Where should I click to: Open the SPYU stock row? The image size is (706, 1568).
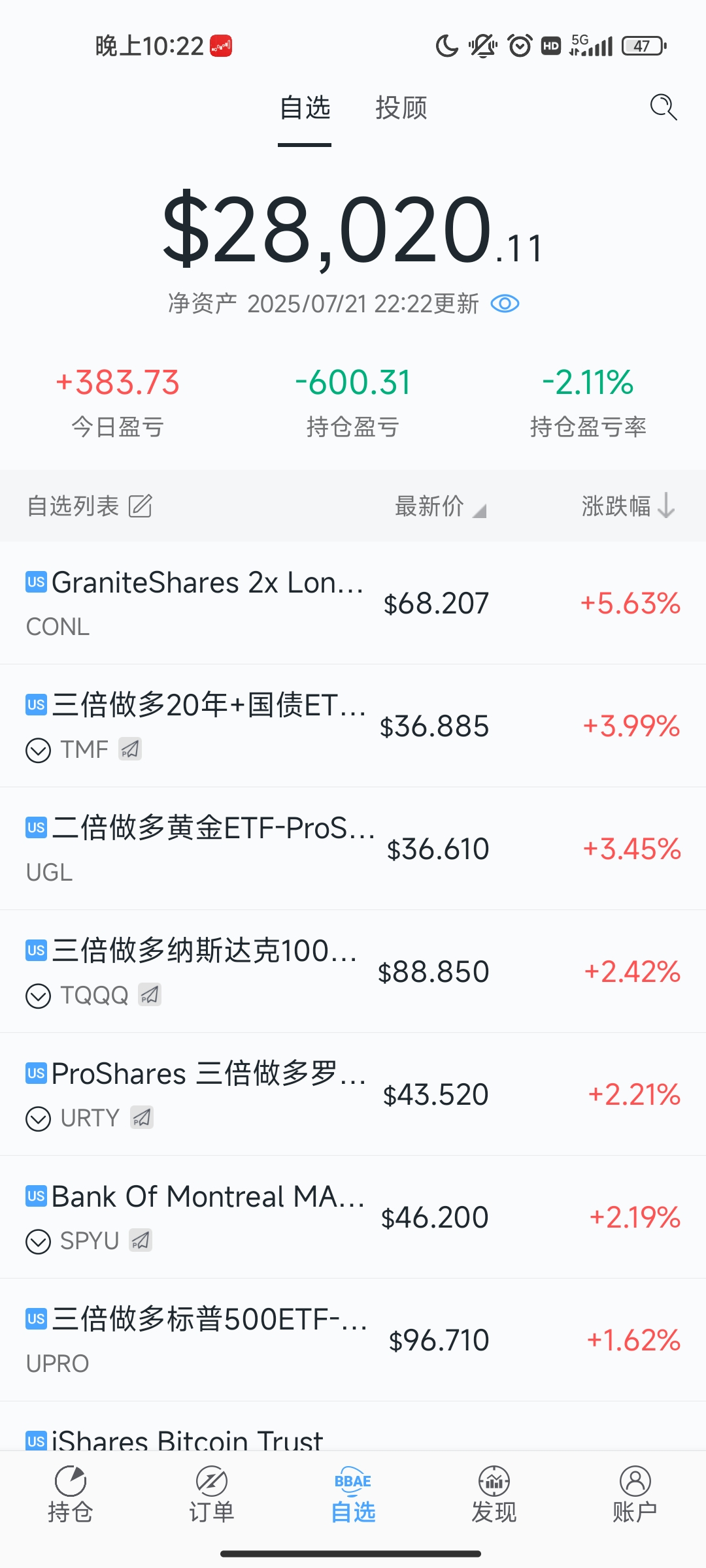coord(353,1217)
